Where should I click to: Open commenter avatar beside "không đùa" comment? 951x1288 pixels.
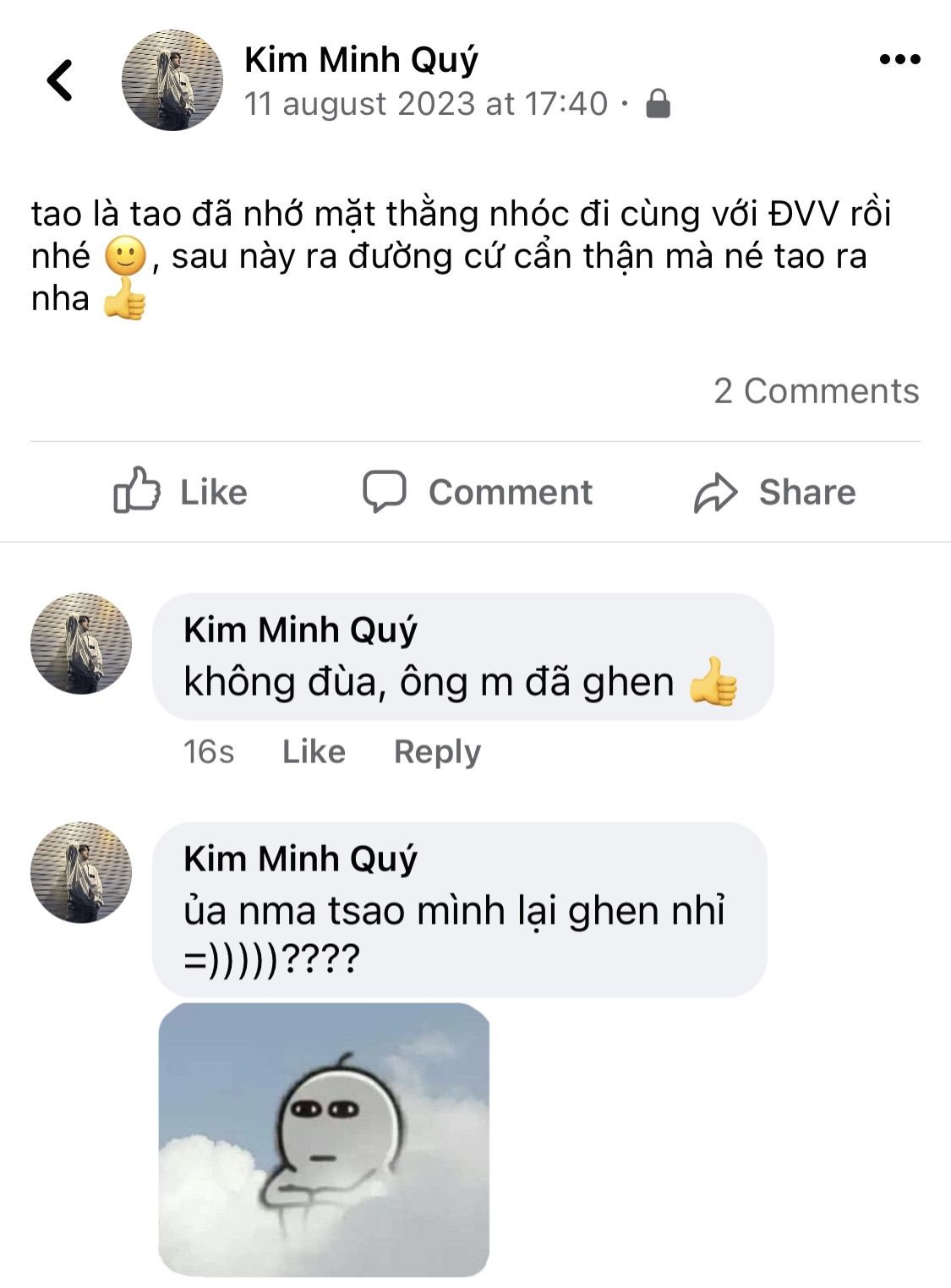pyautogui.click(x=81, y=643)
